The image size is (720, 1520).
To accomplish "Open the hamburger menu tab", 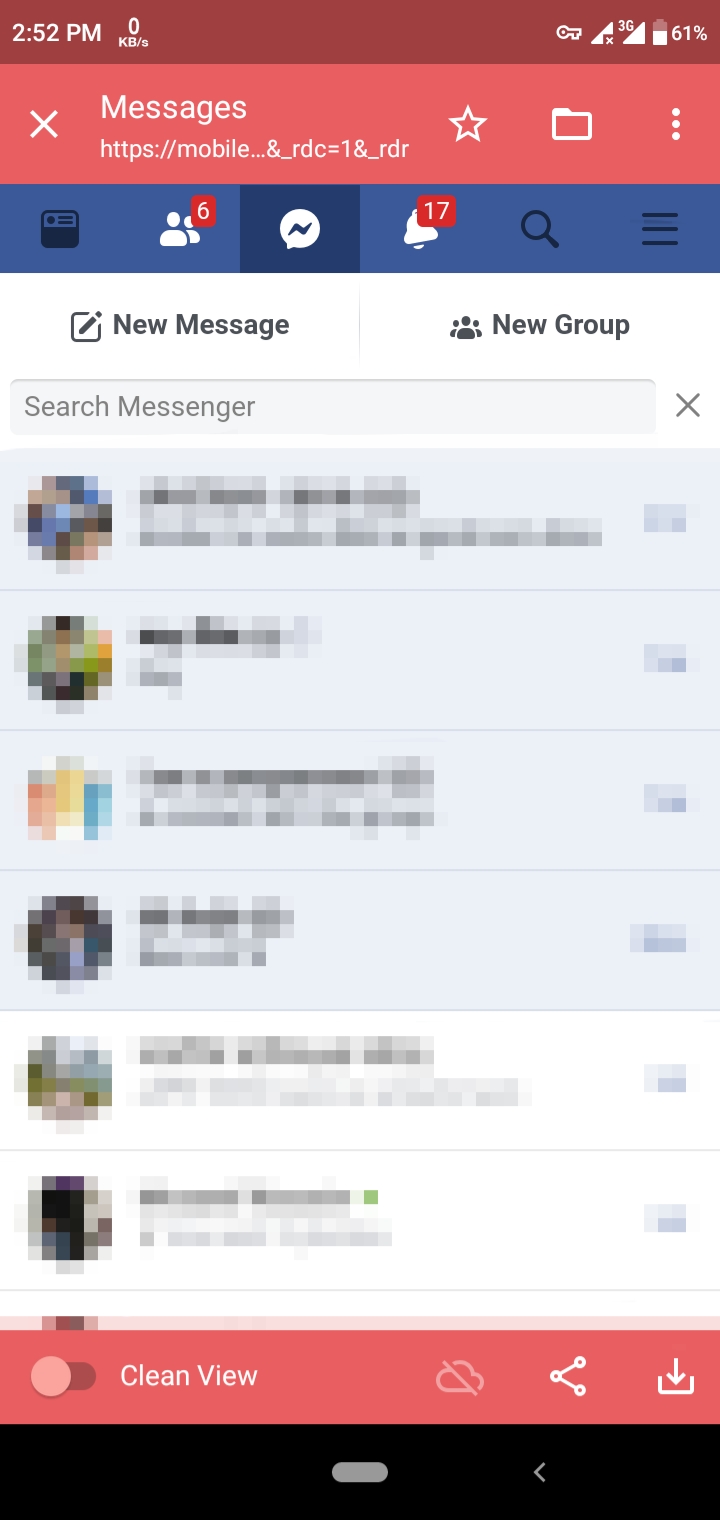I will coord(660,230).
